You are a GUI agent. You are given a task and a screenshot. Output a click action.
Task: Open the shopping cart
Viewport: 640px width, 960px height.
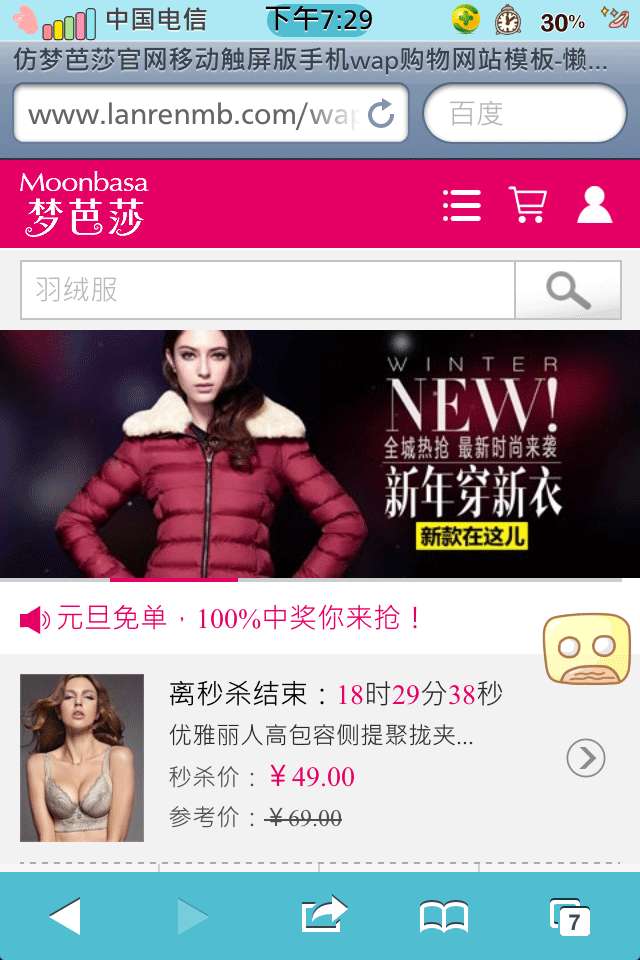coord(527,205)
